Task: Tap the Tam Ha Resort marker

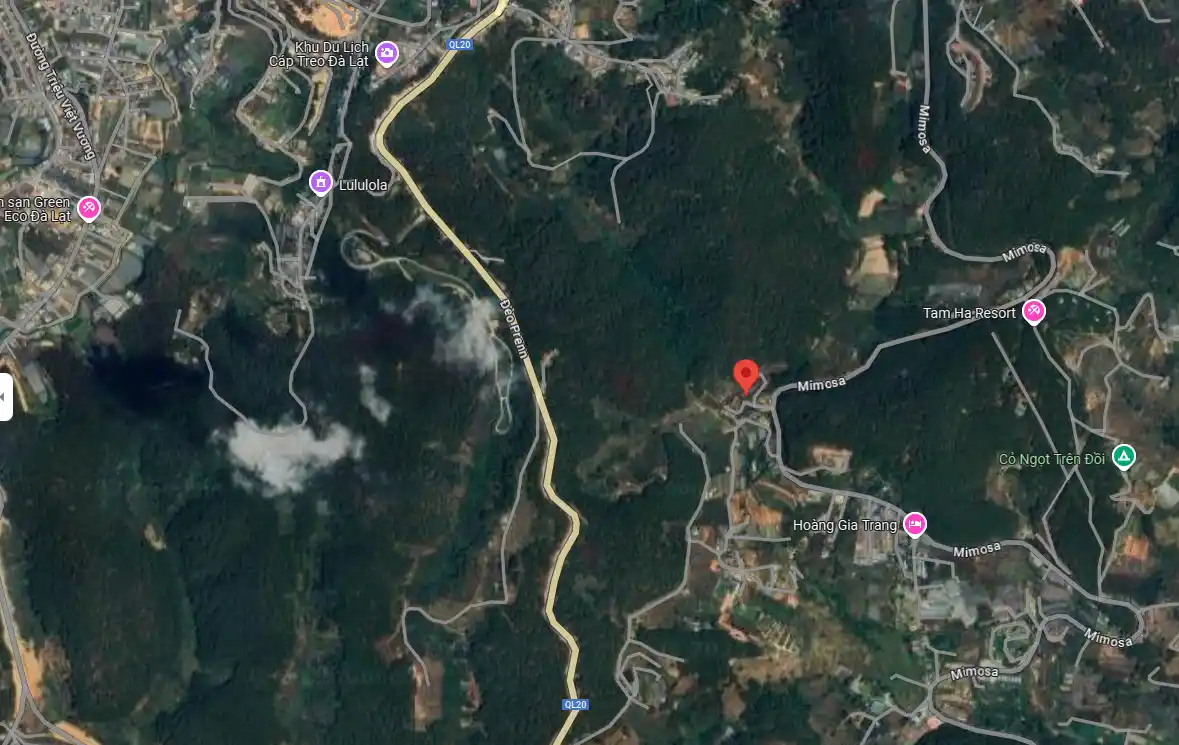Action: click(x=1033, y=313)
